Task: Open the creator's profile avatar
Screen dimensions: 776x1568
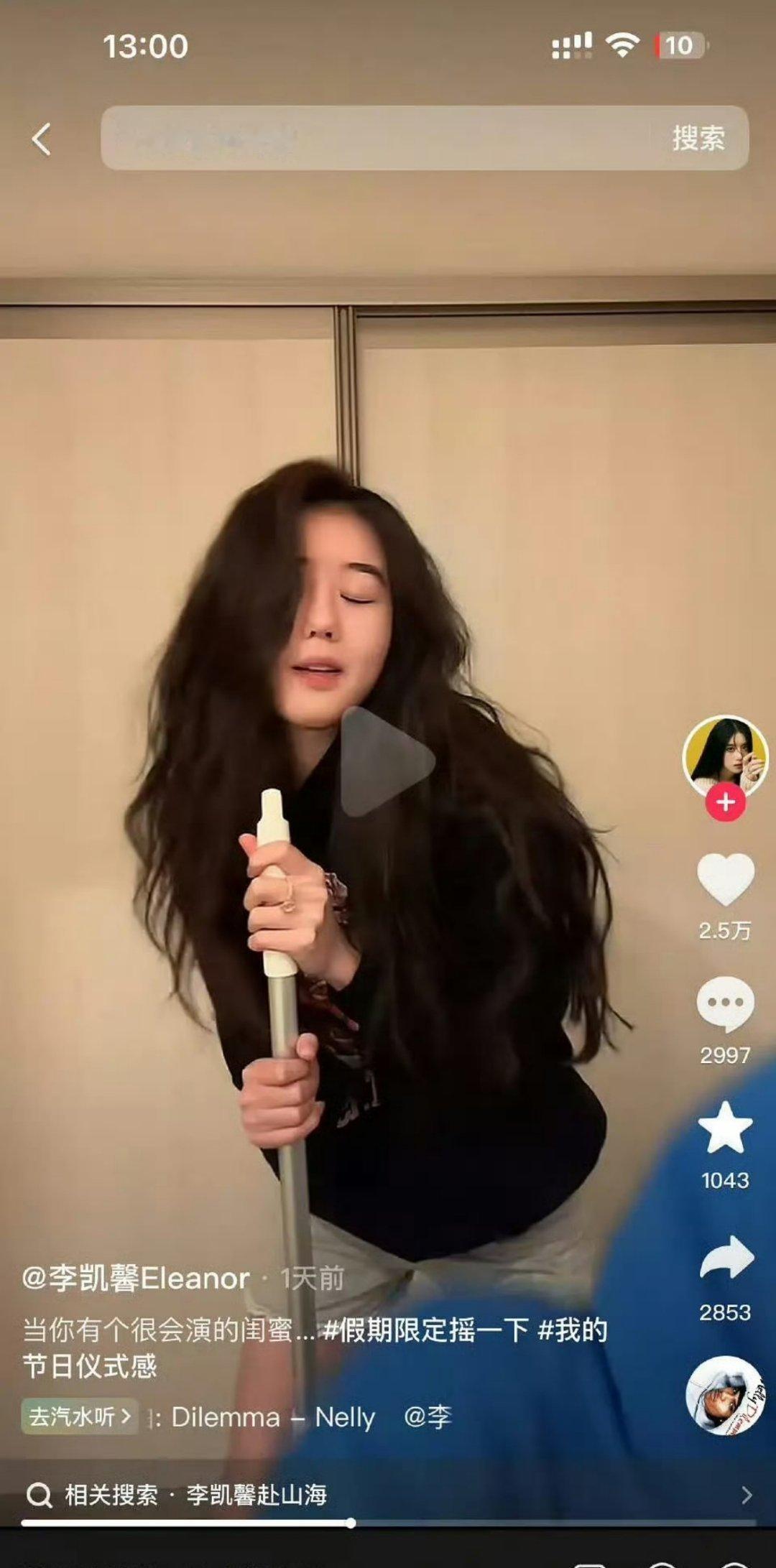Action: 724,756
